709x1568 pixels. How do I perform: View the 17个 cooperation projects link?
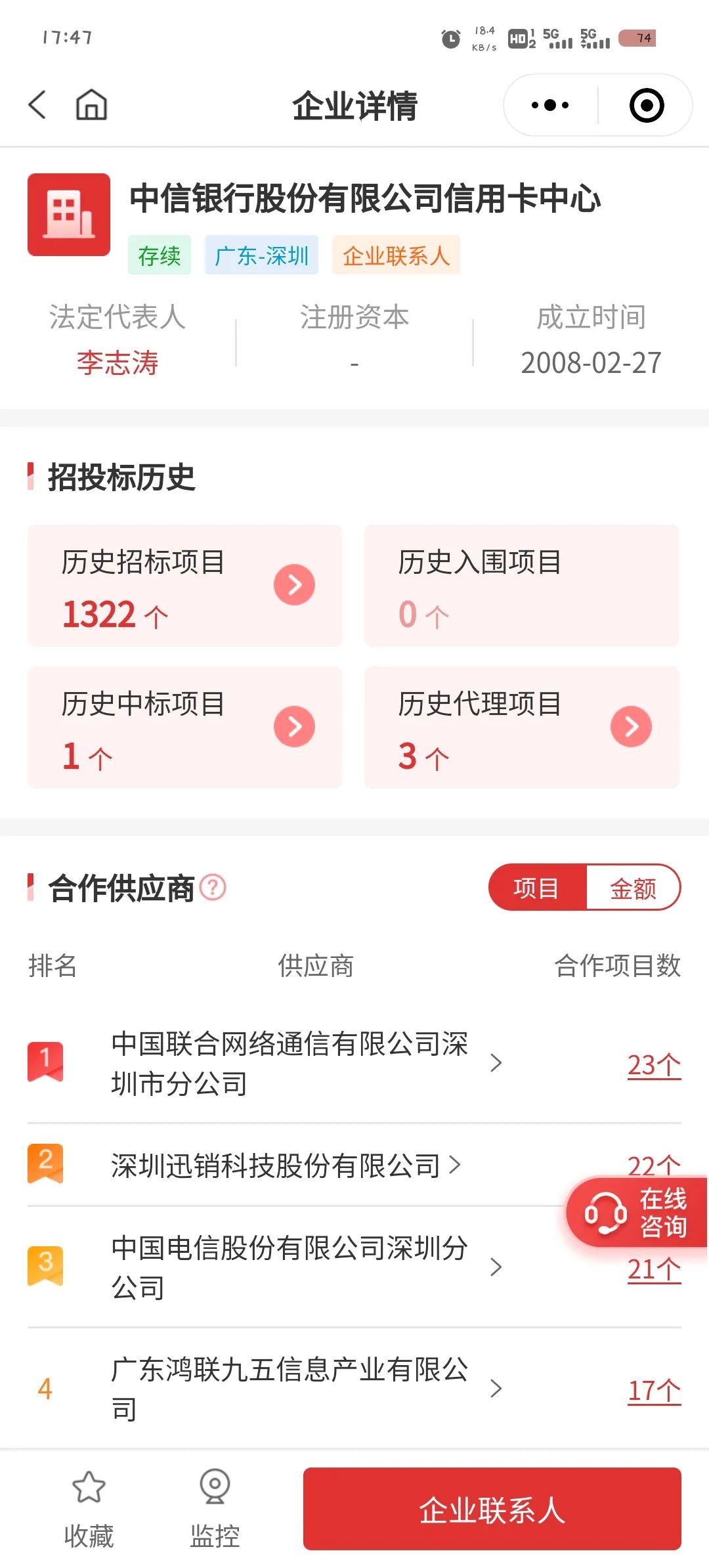click(x=654, y=1390)
